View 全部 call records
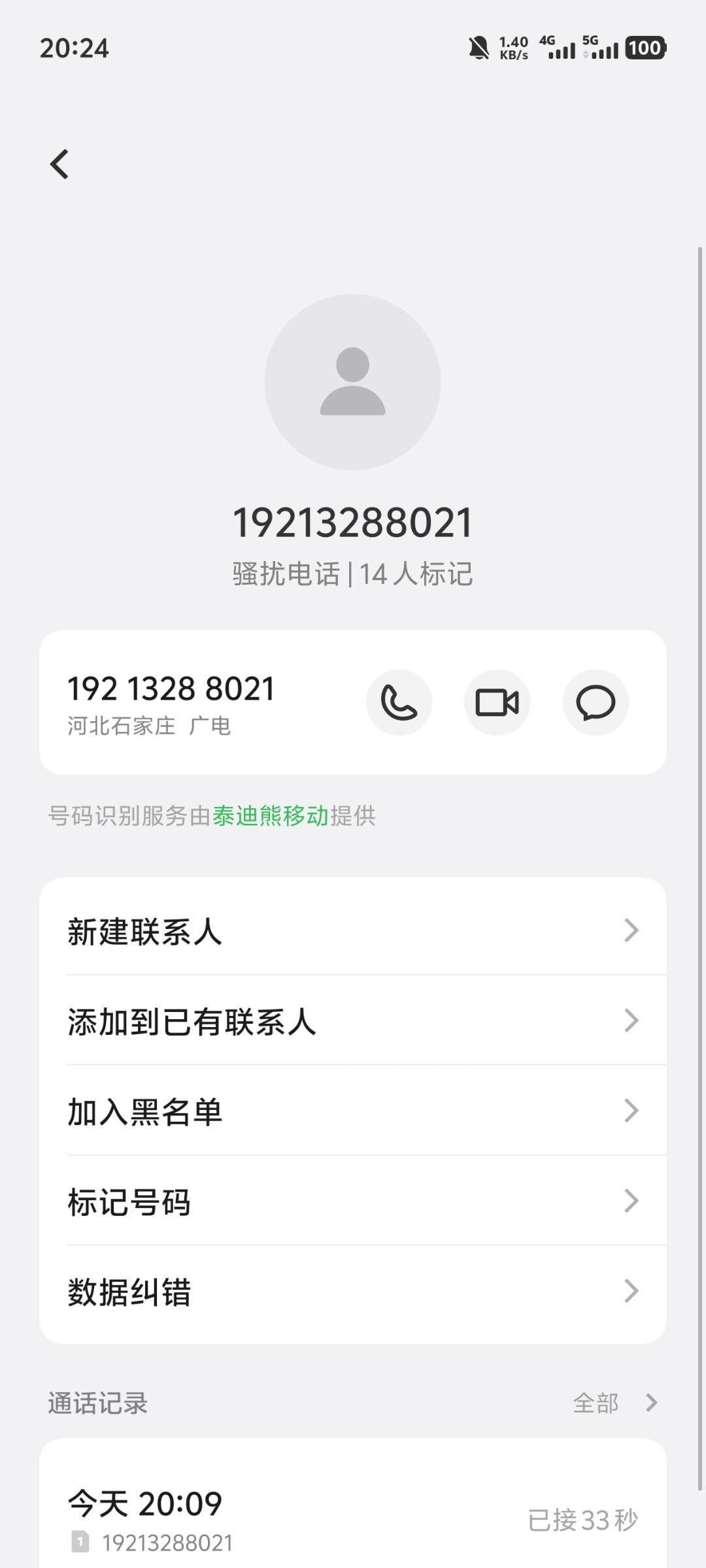The height and width of the screenshot is (1568, 706). pos(614,1403)
